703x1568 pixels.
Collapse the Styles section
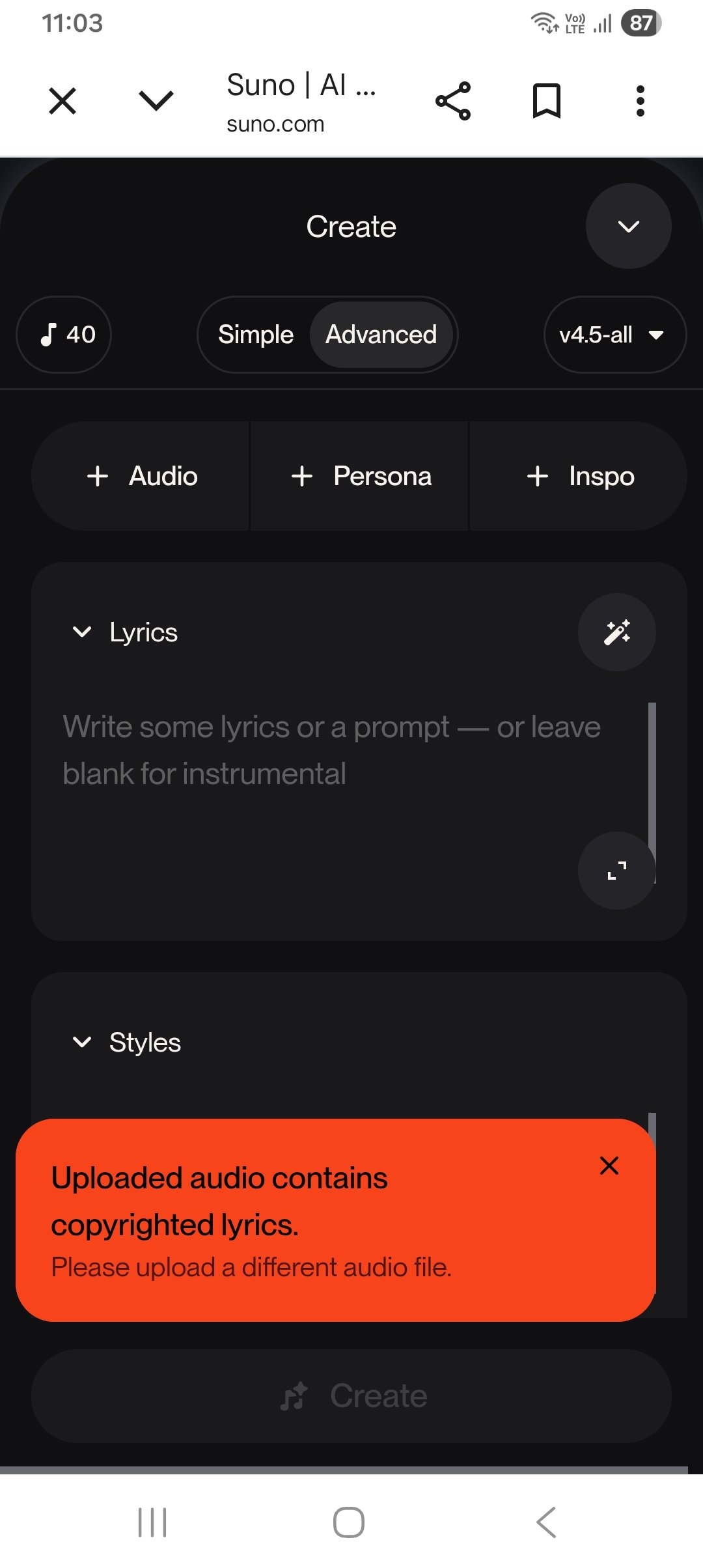[x=83, y=1043]
